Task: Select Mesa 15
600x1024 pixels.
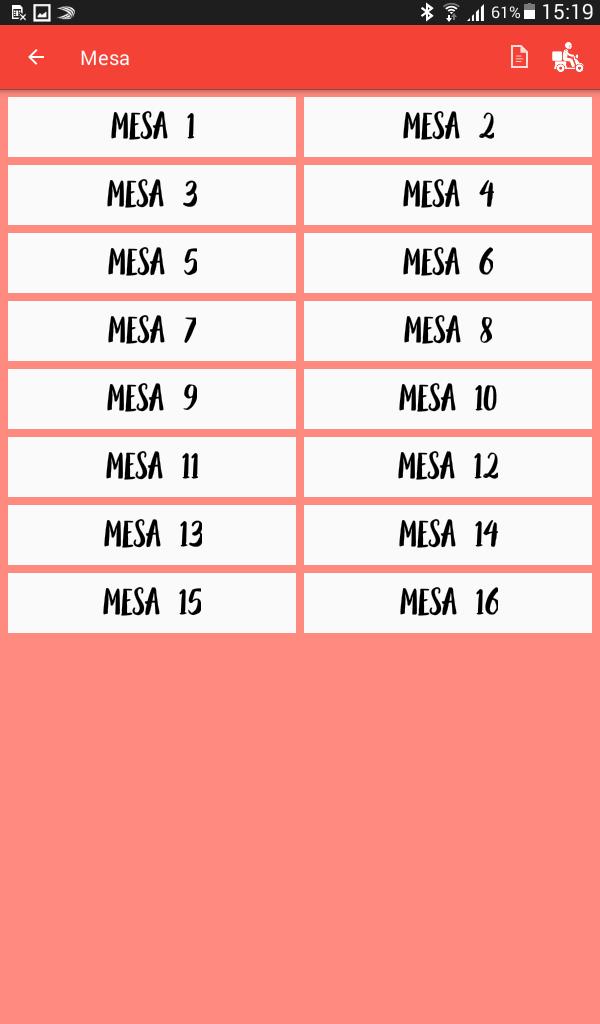Action: coord(152,603)
